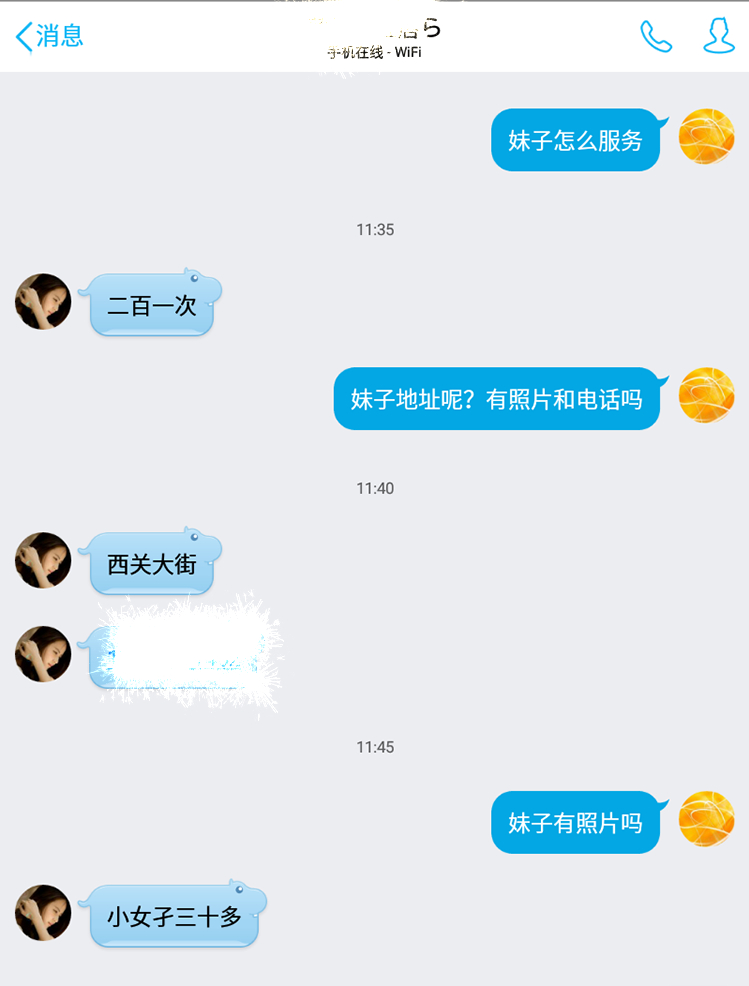Select the '西关大街' message bubble
The height and width of the screenshot is (986, 749).
tap(152, 563)
